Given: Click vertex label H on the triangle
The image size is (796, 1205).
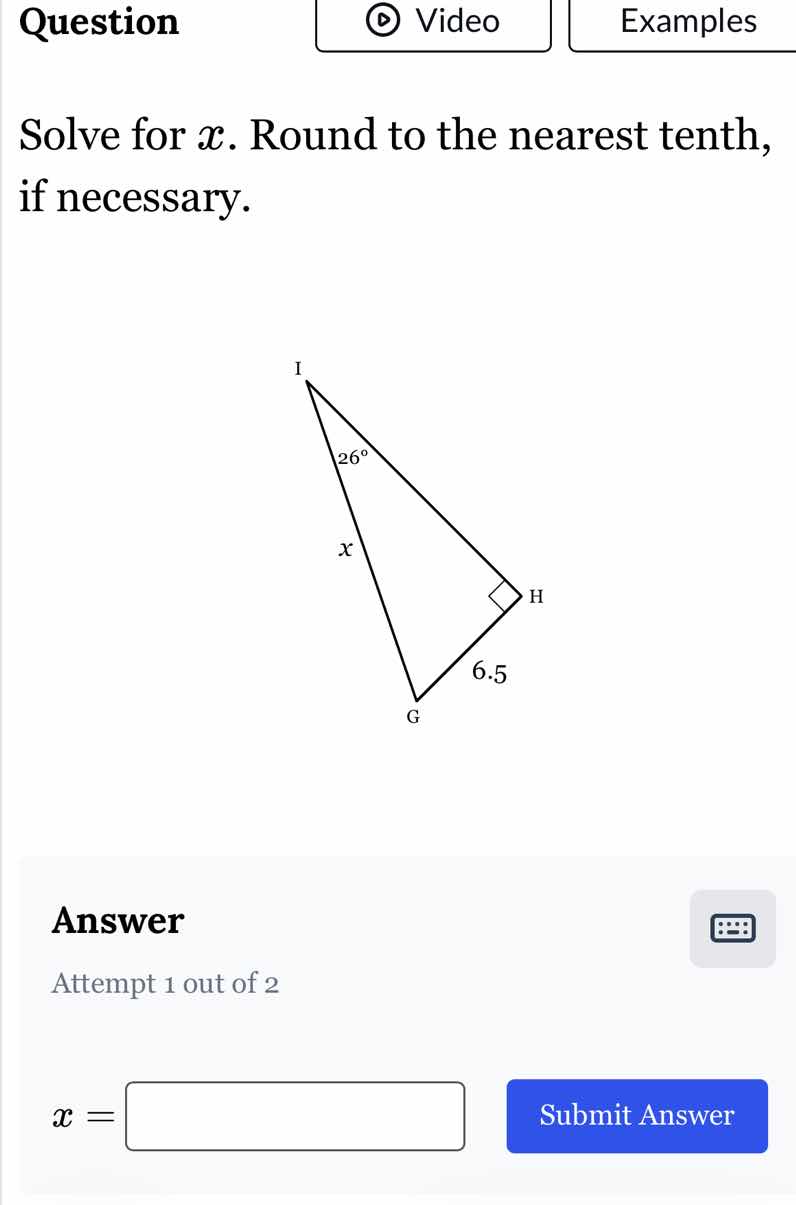Looking at the screenshot, I should pos(536,597).
